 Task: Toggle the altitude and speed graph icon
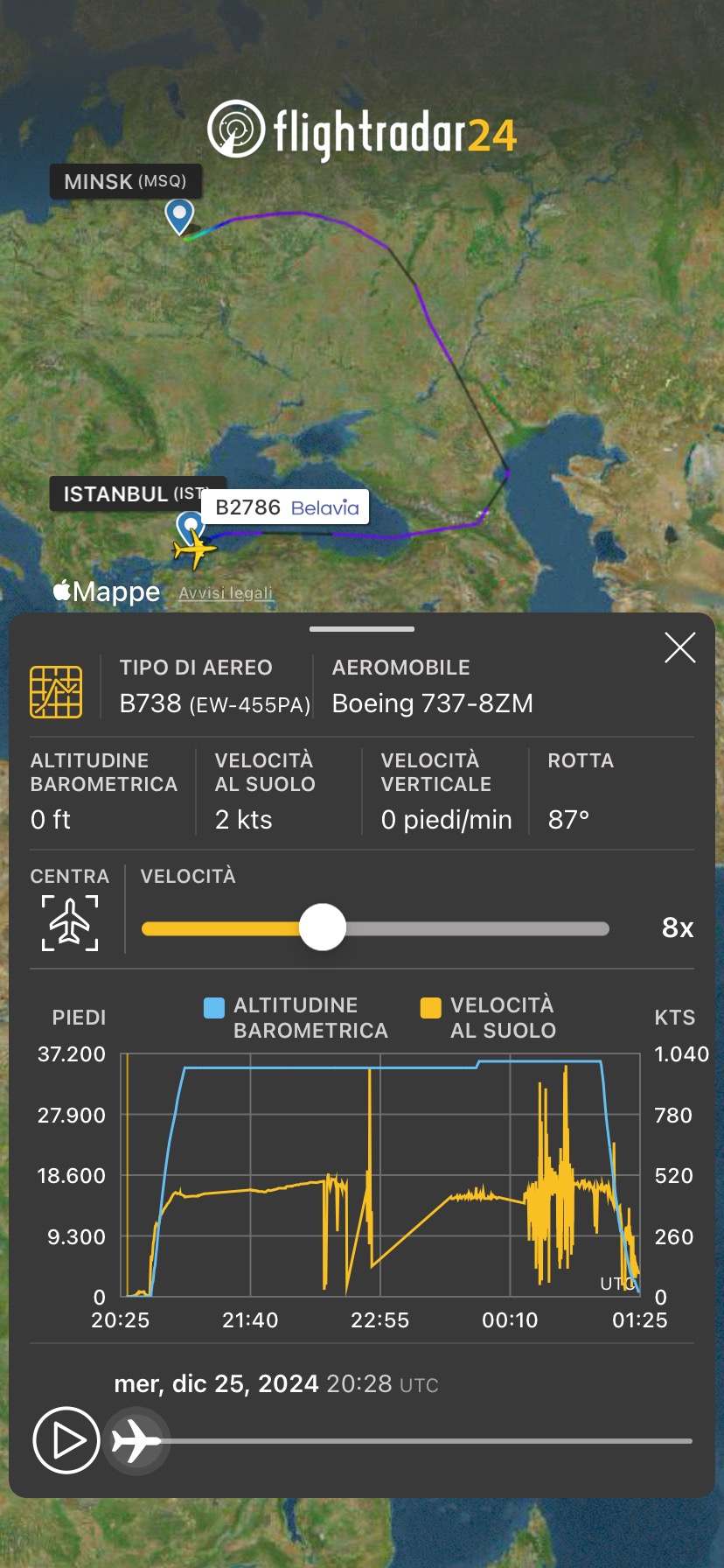pos(56,691)
